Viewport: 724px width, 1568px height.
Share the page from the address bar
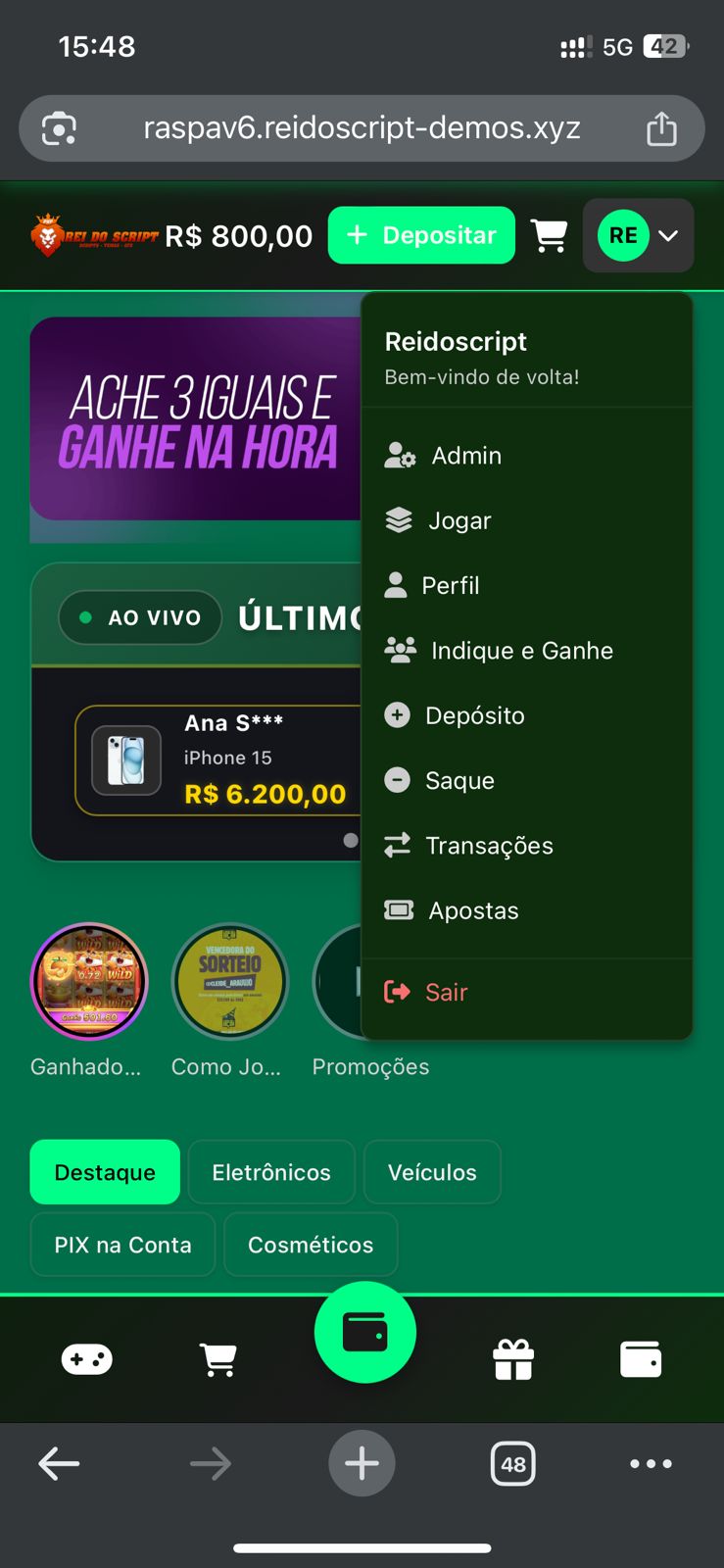[x=661, y=128]
